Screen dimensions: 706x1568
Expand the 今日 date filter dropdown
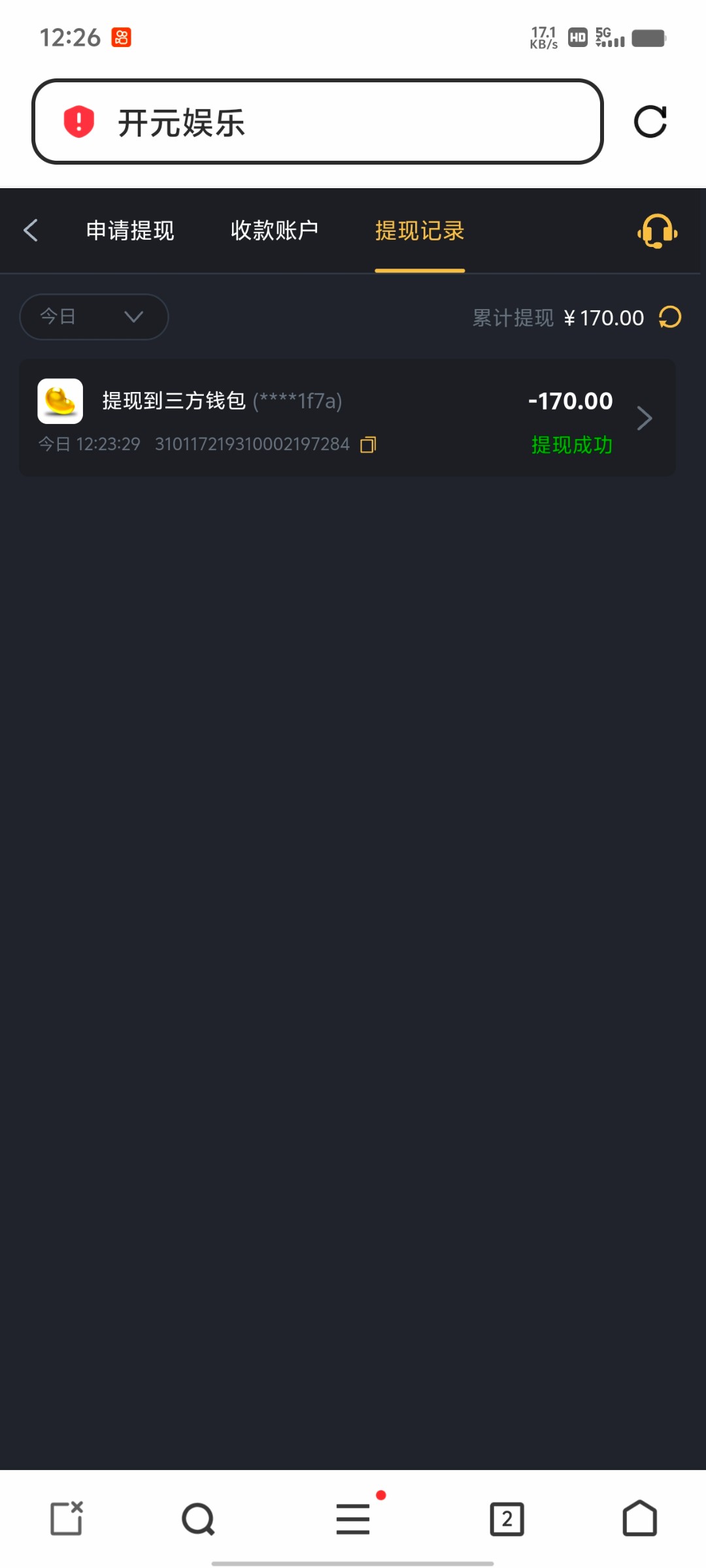(x=94, y=317)
